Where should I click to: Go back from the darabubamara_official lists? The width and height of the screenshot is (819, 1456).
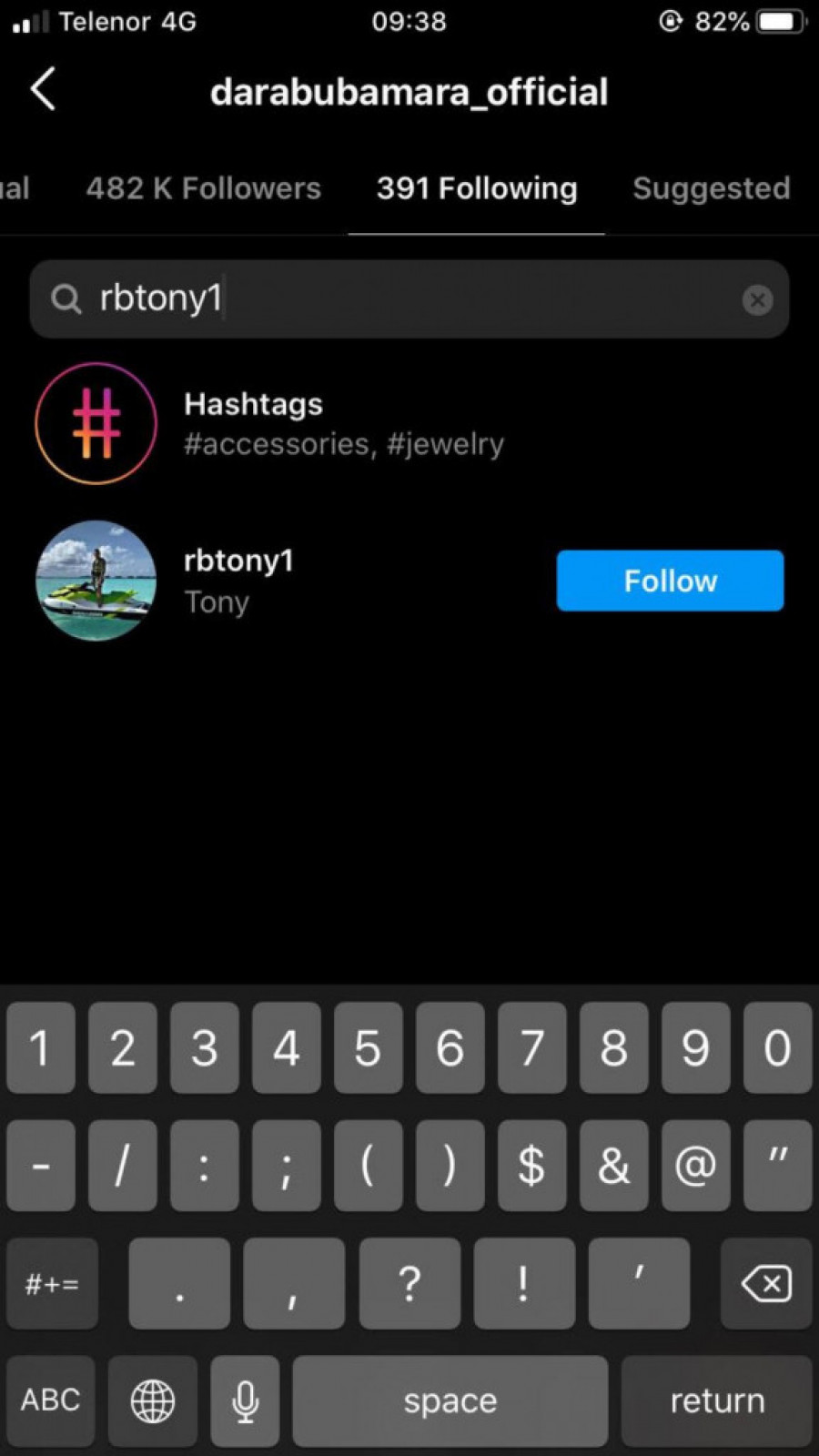43,89
